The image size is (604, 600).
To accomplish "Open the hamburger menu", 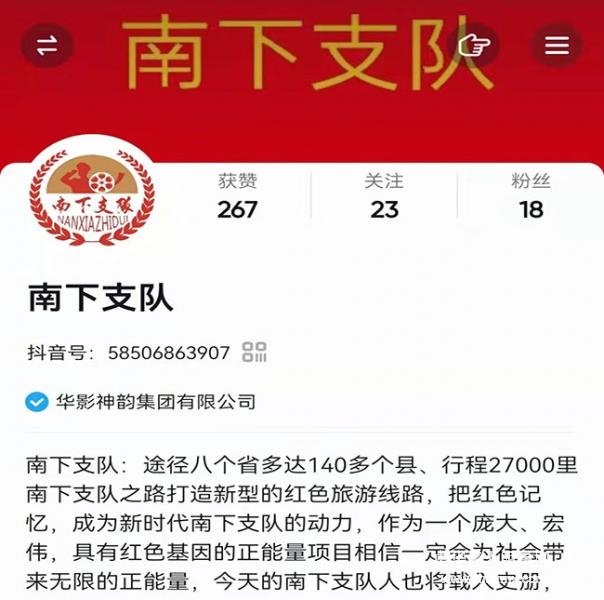I will click(556, 45).
